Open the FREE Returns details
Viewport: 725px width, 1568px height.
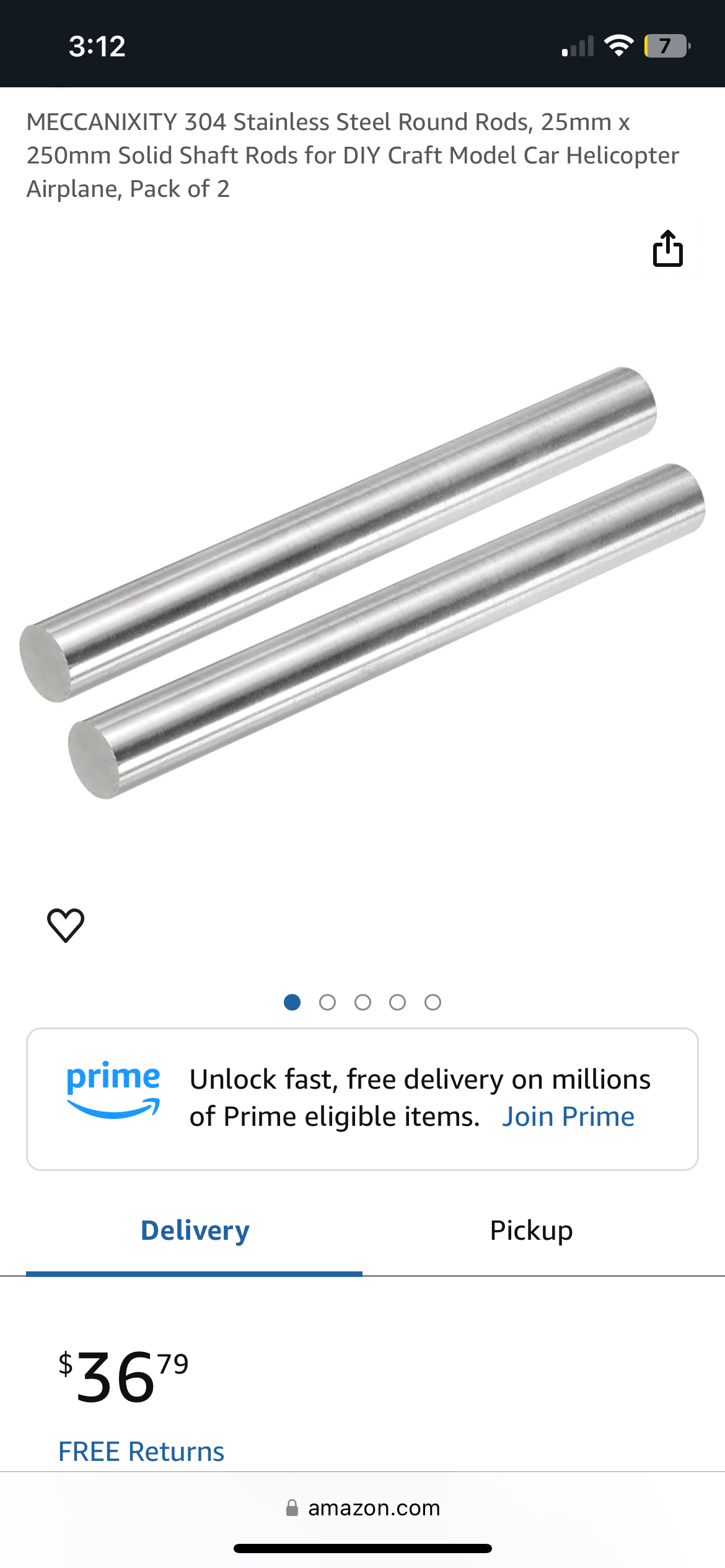141,1451
